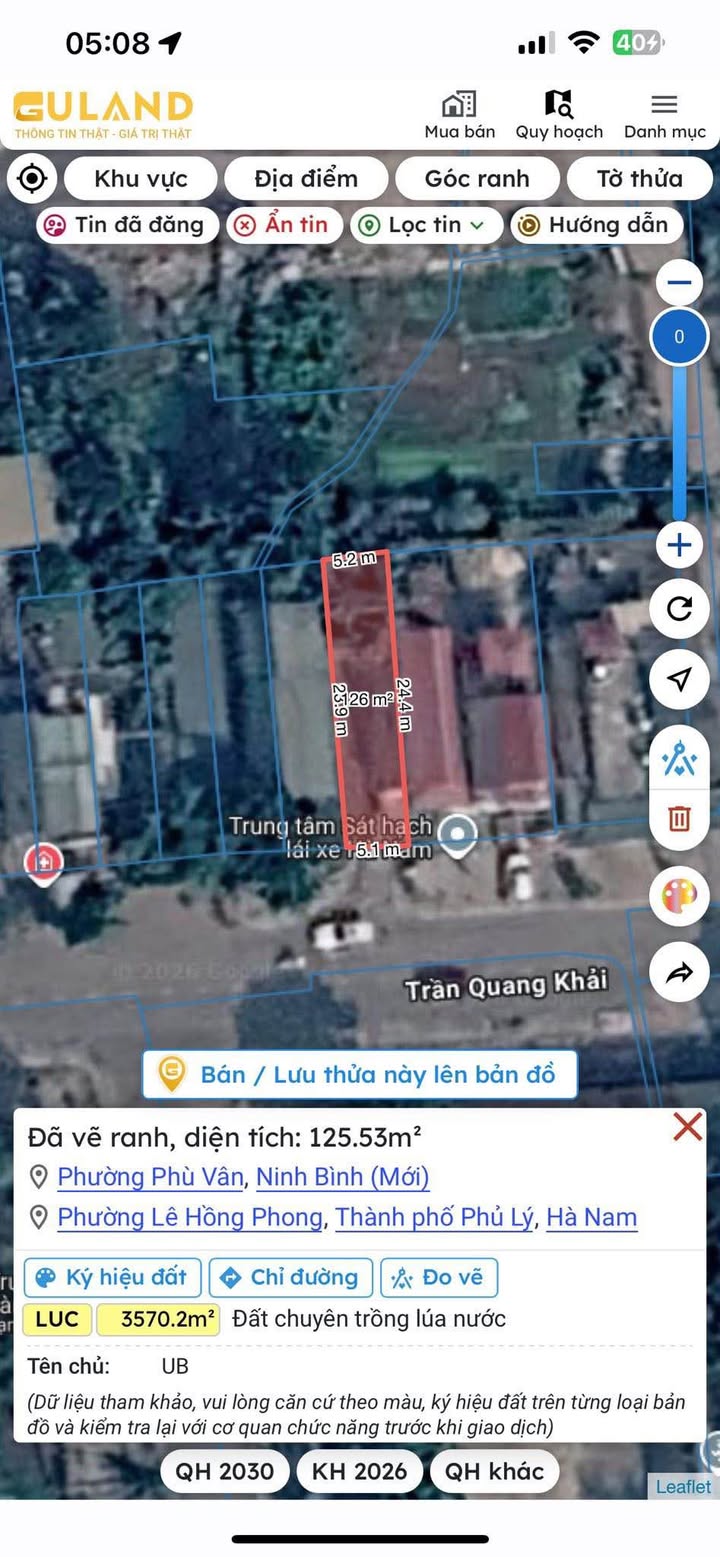The image size is (720, 1557).
Task: Hide listings with Ẩn tin
Action: point(284,225)
